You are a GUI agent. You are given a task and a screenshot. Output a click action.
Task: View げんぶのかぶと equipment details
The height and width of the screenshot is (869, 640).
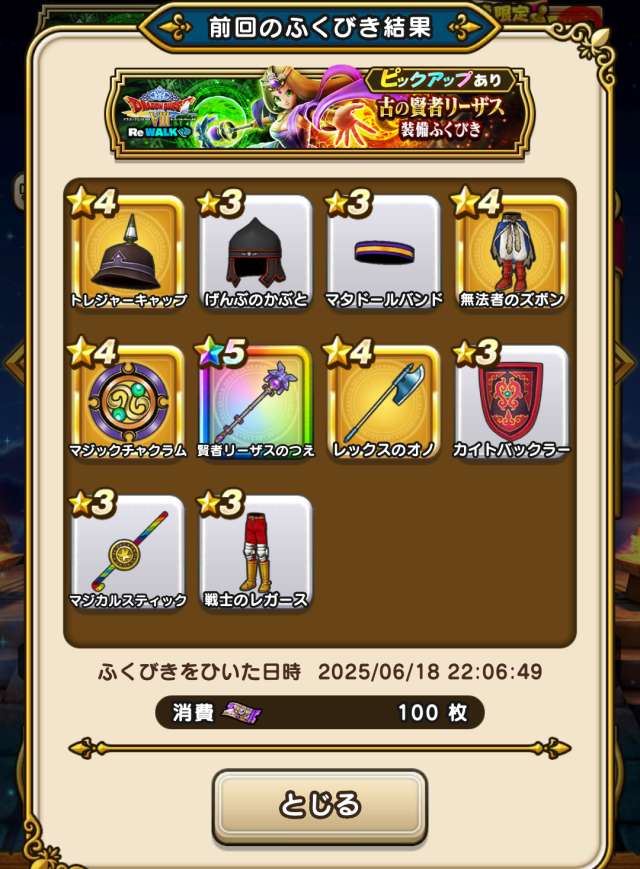click(256, 252)
